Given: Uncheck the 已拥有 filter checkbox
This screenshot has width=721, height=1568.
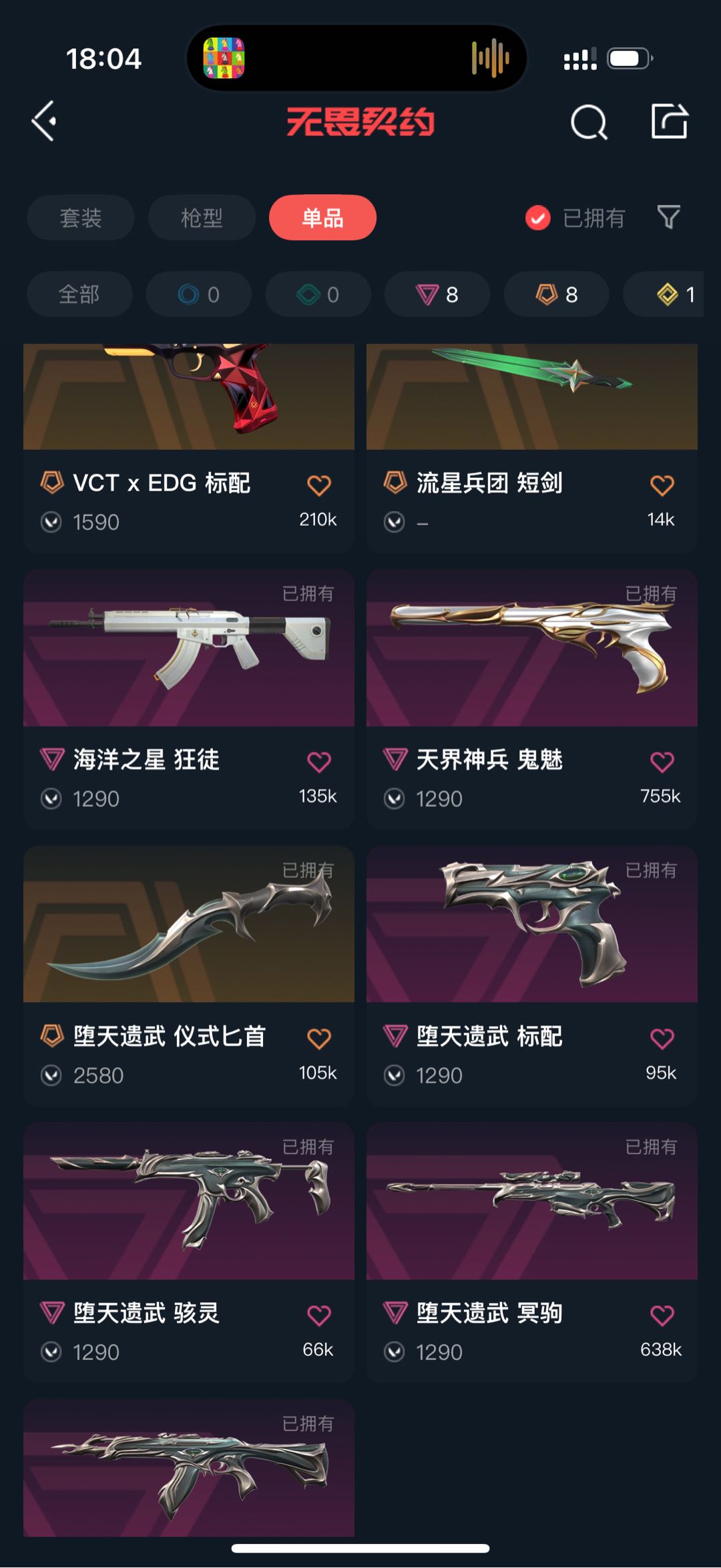Looking at the screenshot, I should (x=538, y=218).
